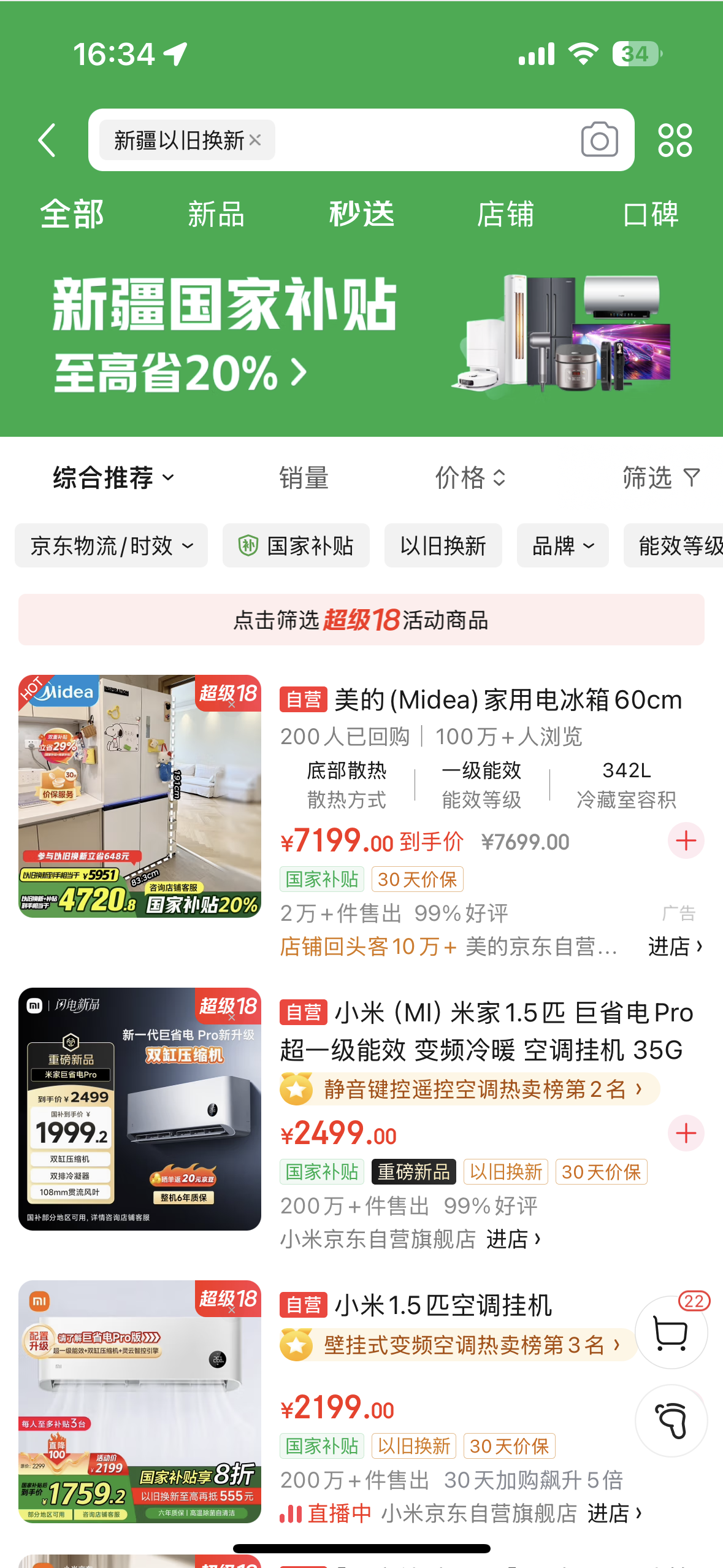This screenshot has width=723, height=1568.
Task: Sort results by 价格
Action: pyautogui.click(x=470, y=478)
